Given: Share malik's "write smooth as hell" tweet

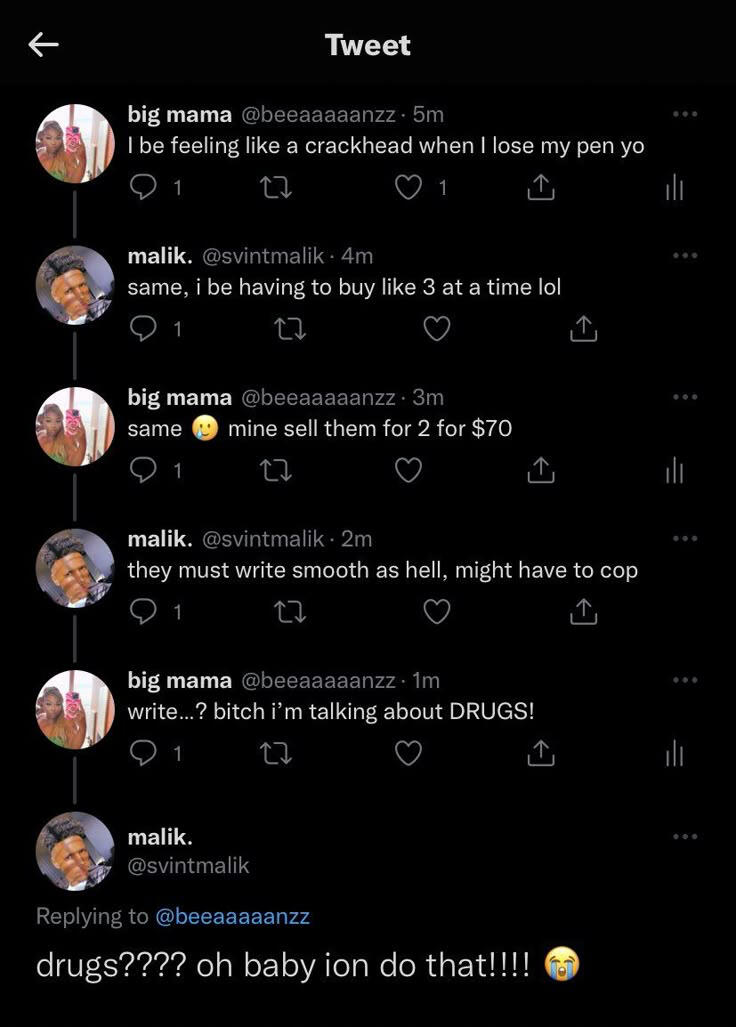Looking at the screenshot, I should pos(583,611).
